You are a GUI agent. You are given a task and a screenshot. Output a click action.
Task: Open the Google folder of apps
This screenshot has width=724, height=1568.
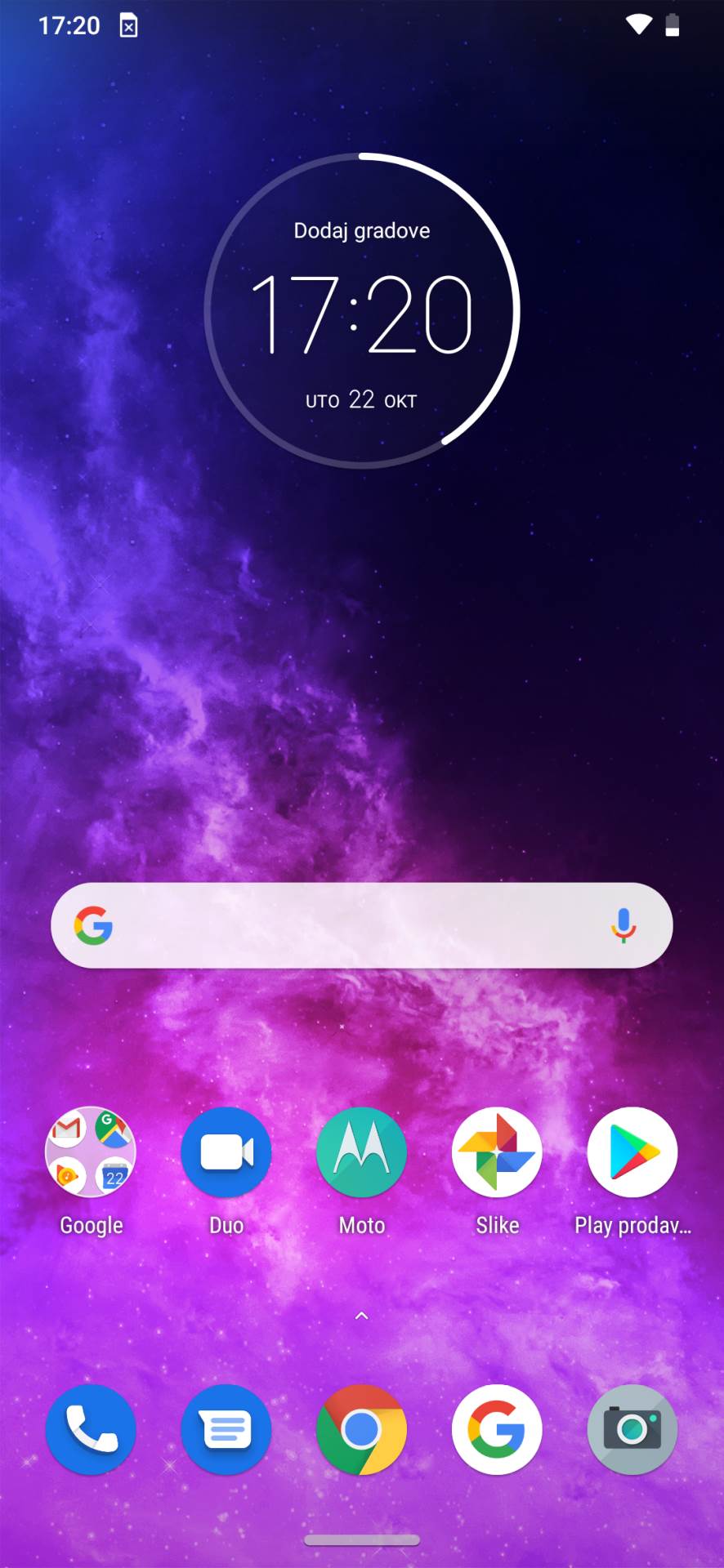[x=91, y=1152]
